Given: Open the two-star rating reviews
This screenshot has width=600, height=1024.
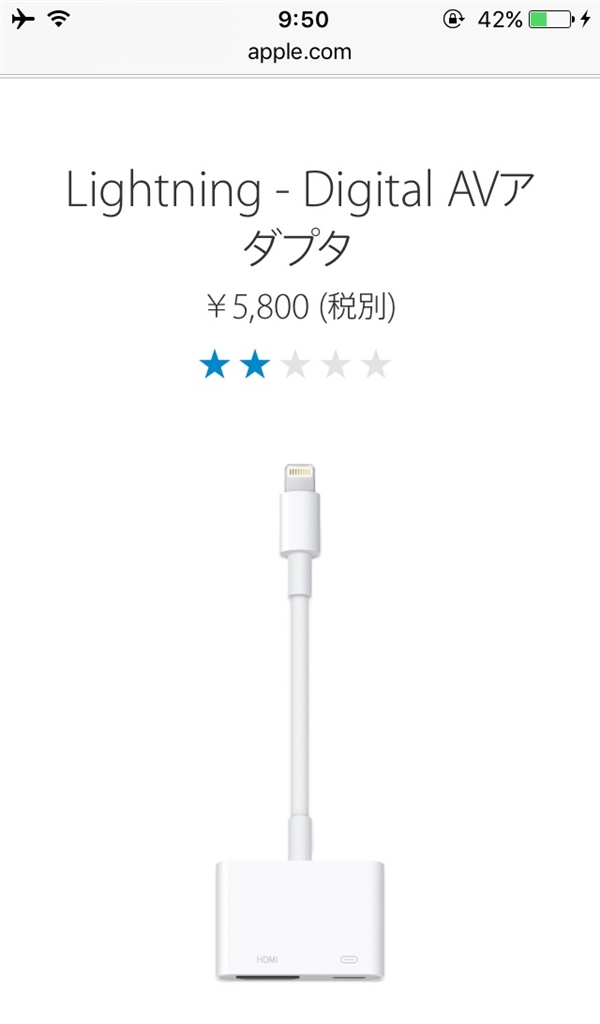Looking at the screenshot, I should [296, 365].
